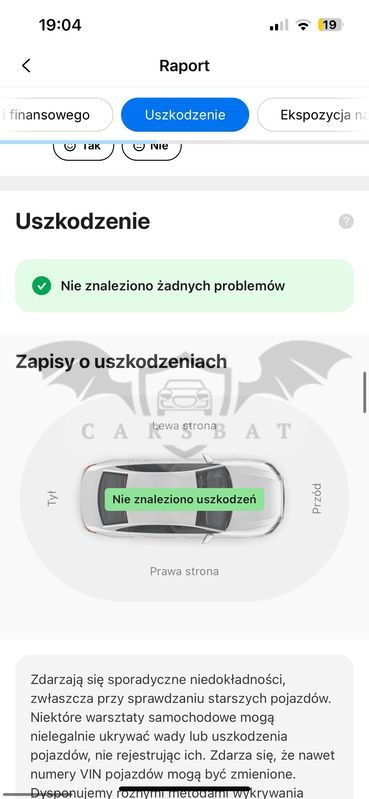The height and width of the screenshot is (799, 369).
Task: Answer Tak with the smiley button
Action: tap(84, 148)
